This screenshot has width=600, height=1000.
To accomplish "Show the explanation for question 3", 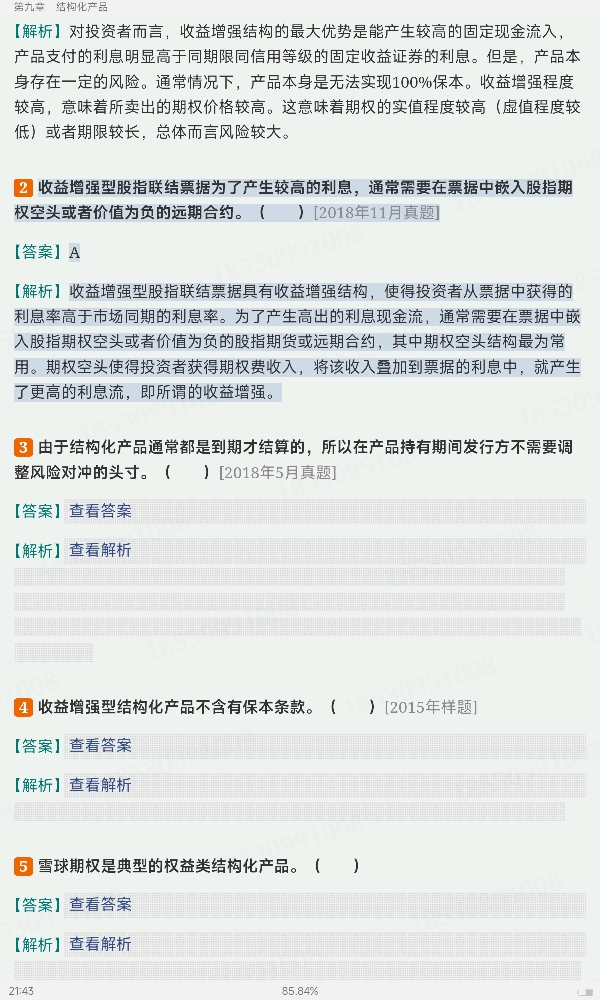I will pyautogui.click(x=100, y=550).
